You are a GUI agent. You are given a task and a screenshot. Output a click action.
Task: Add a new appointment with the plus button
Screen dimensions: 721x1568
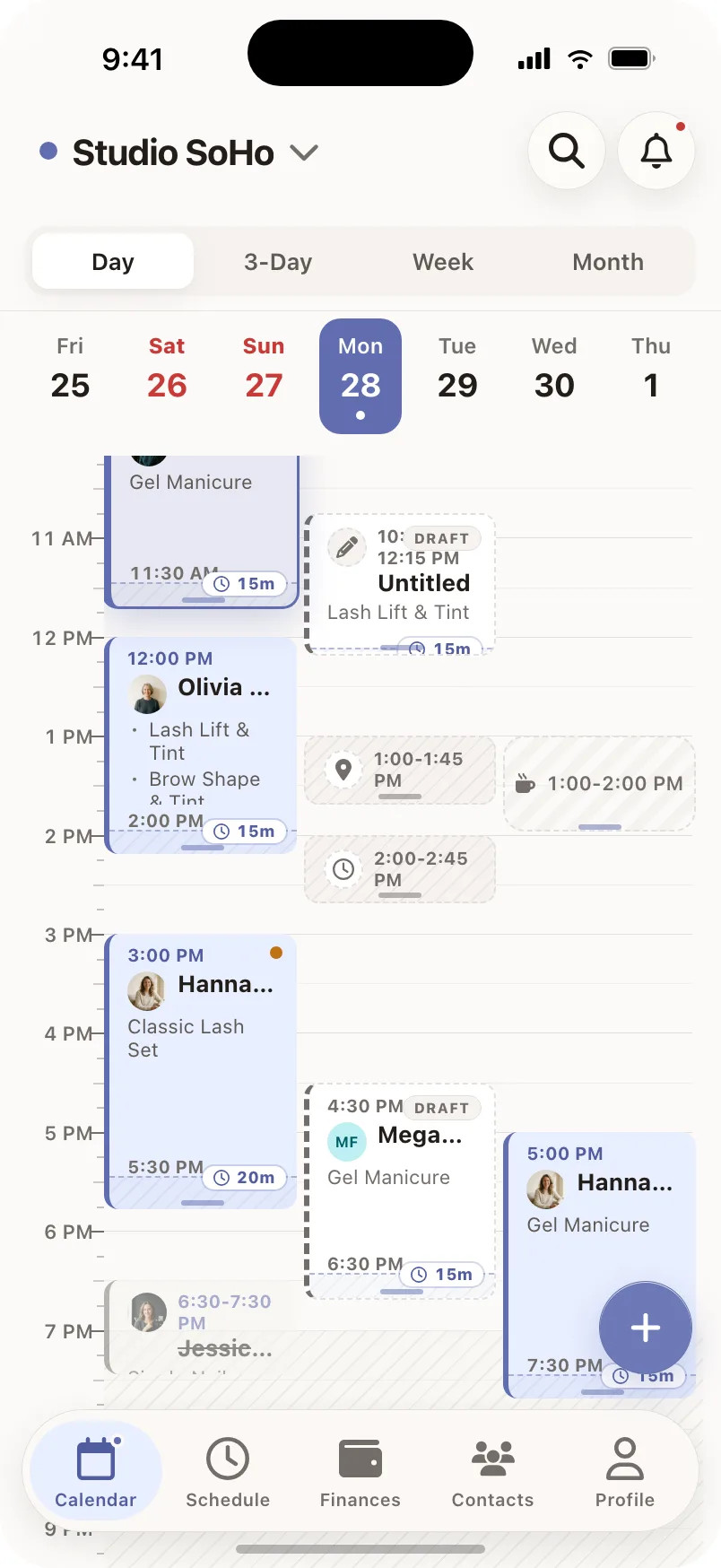[646, 1328]
